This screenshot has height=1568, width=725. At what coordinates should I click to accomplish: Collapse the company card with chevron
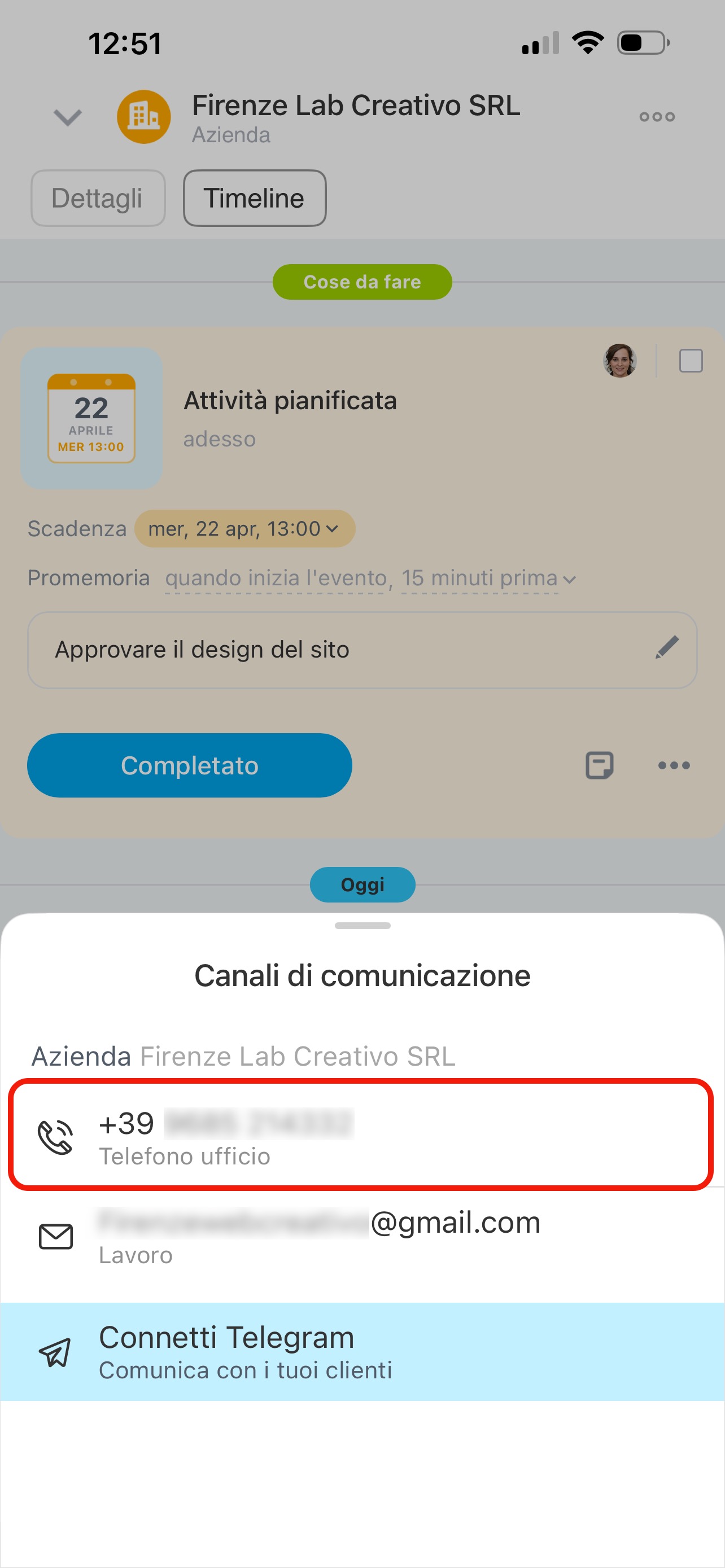click(68, 117)
